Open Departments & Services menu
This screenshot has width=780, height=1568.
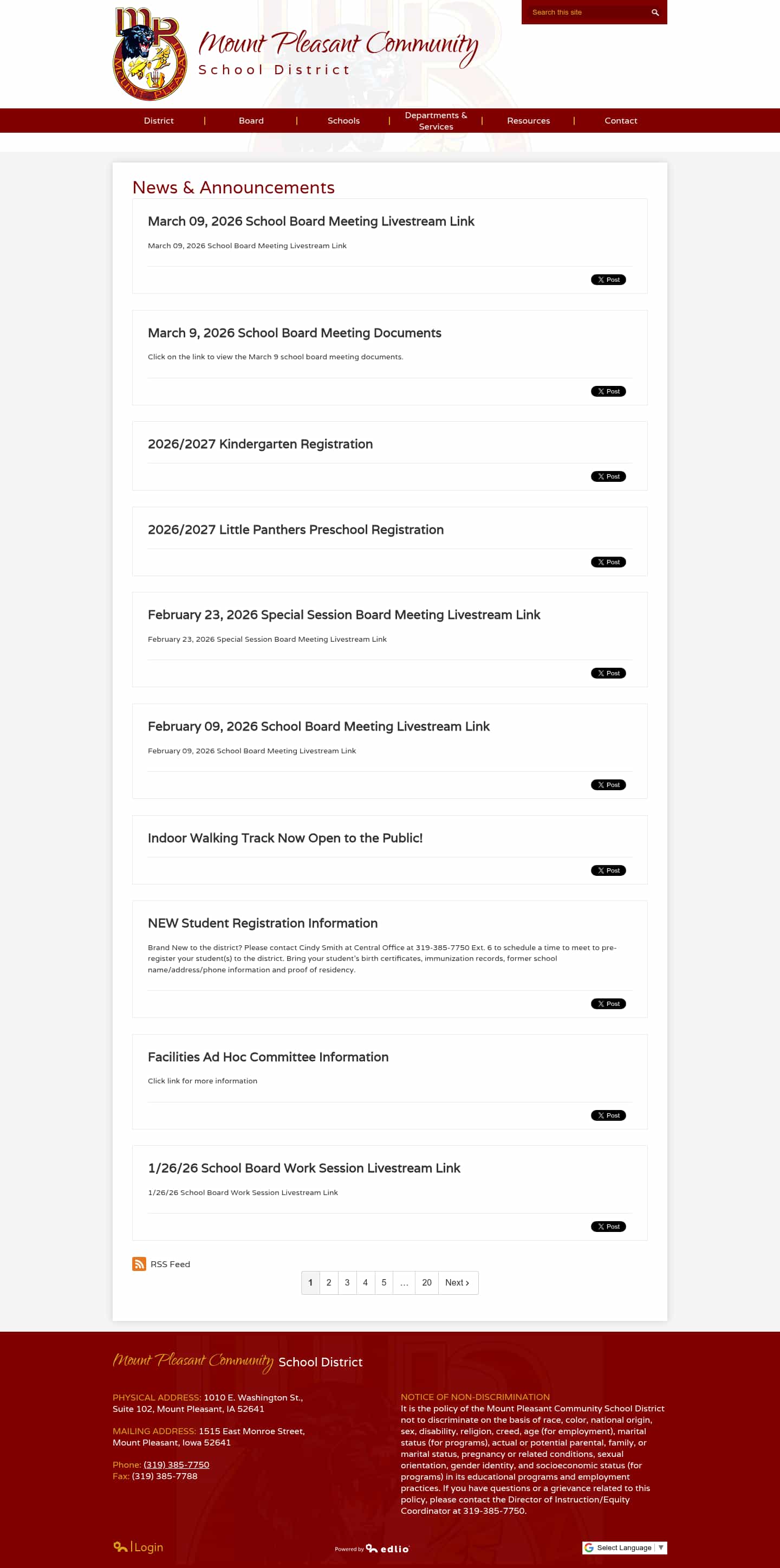click(x=435, y=120)
